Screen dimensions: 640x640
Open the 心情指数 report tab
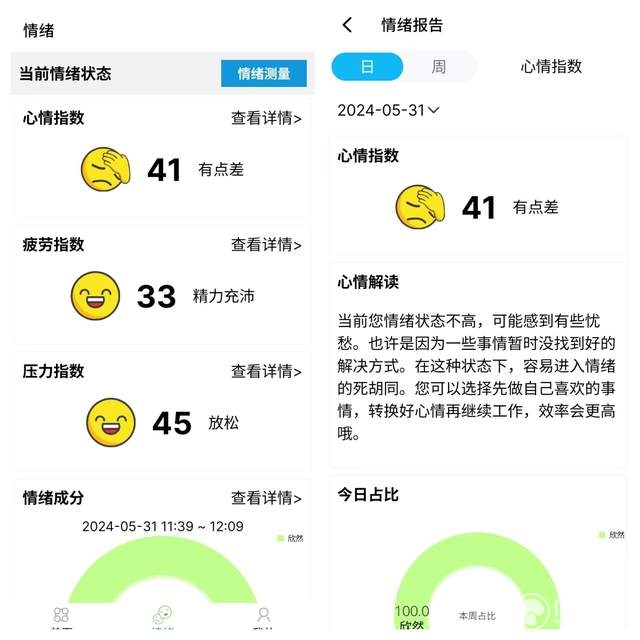551,67
